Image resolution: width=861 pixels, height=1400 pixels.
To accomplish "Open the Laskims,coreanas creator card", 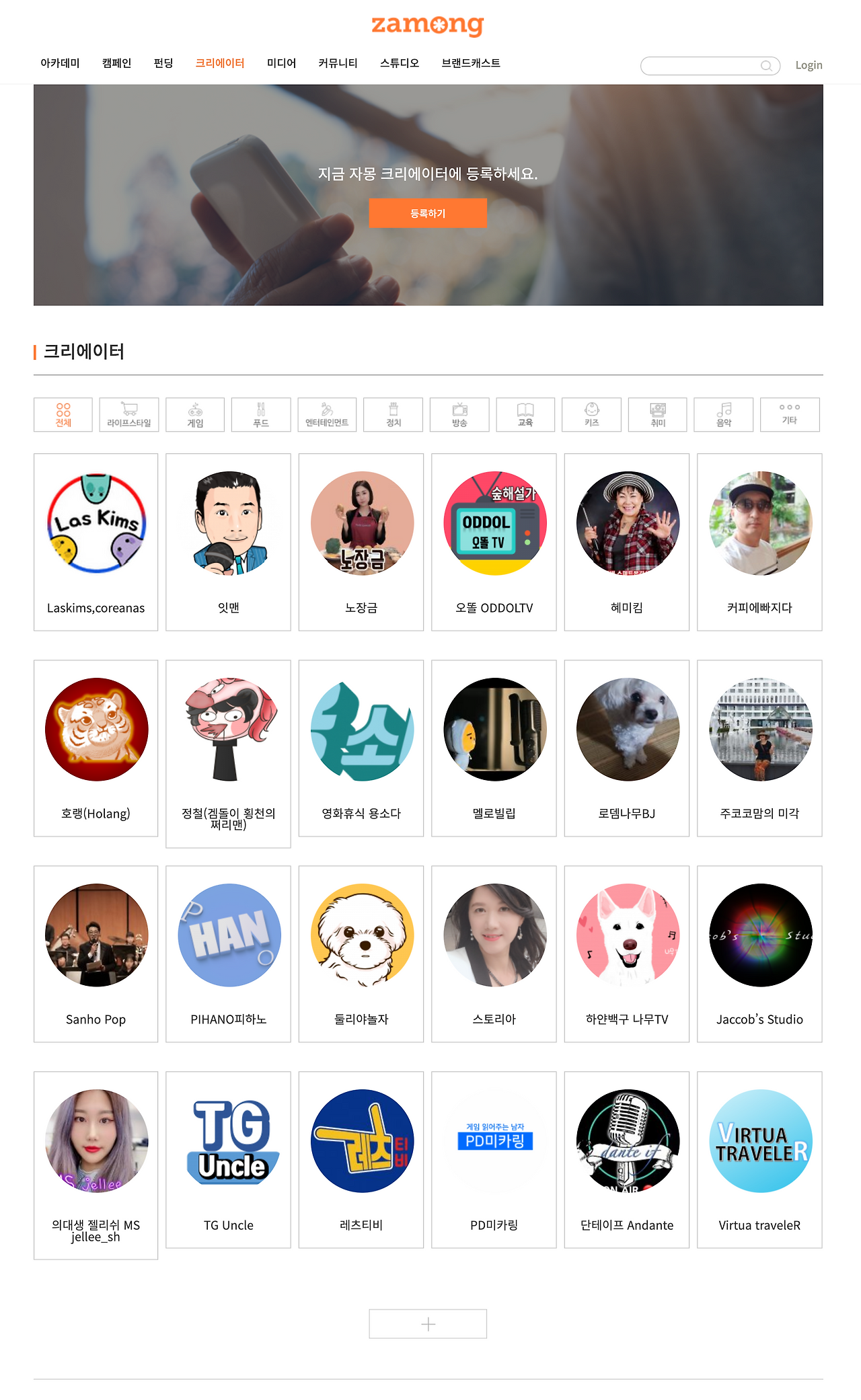I will point(96,542).
